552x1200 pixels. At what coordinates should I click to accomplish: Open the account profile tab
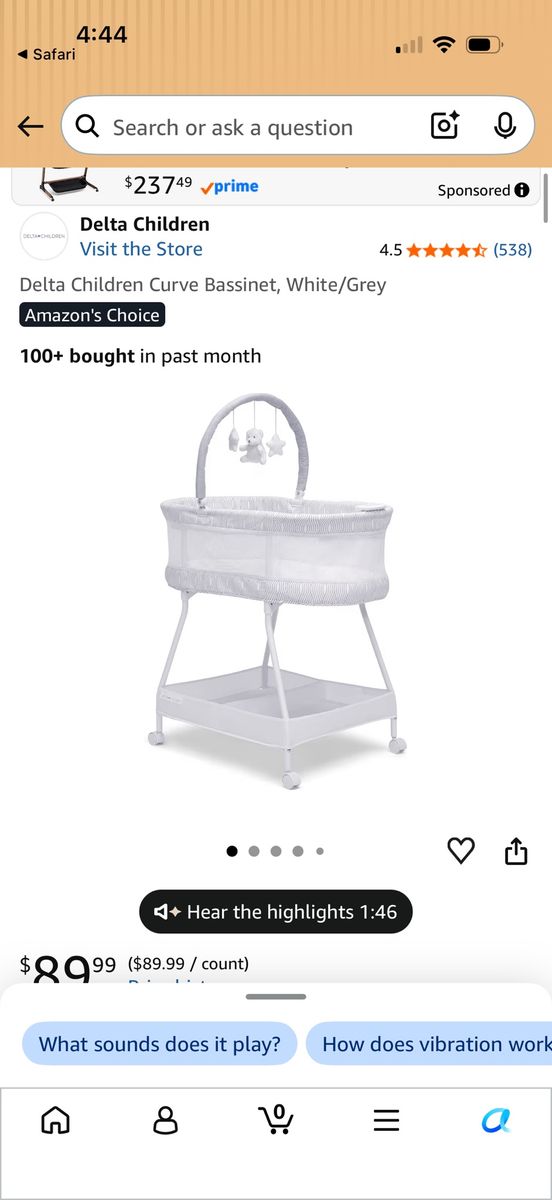click(165, 1120)
